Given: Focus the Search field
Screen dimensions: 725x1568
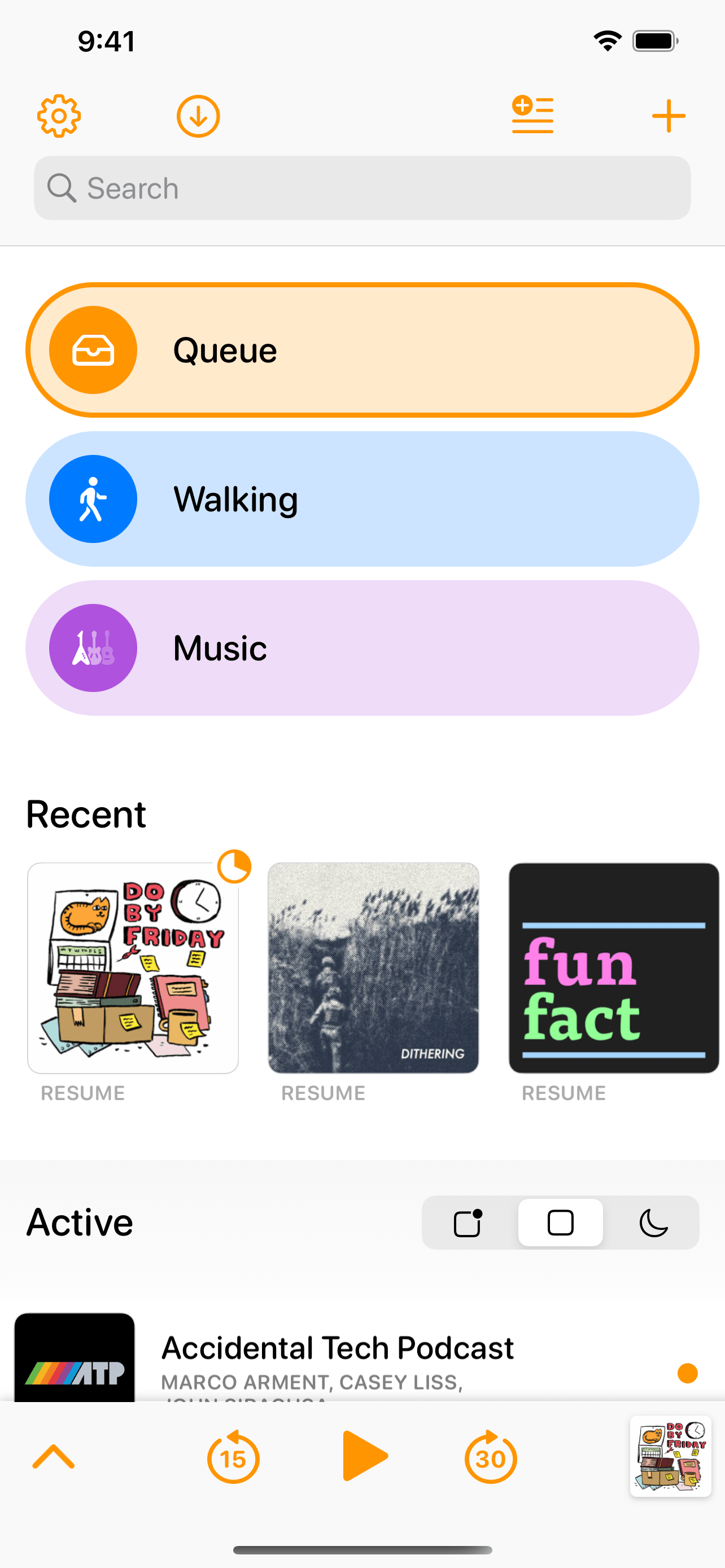Looking at the screenshot, I should (x=362, y=188).
